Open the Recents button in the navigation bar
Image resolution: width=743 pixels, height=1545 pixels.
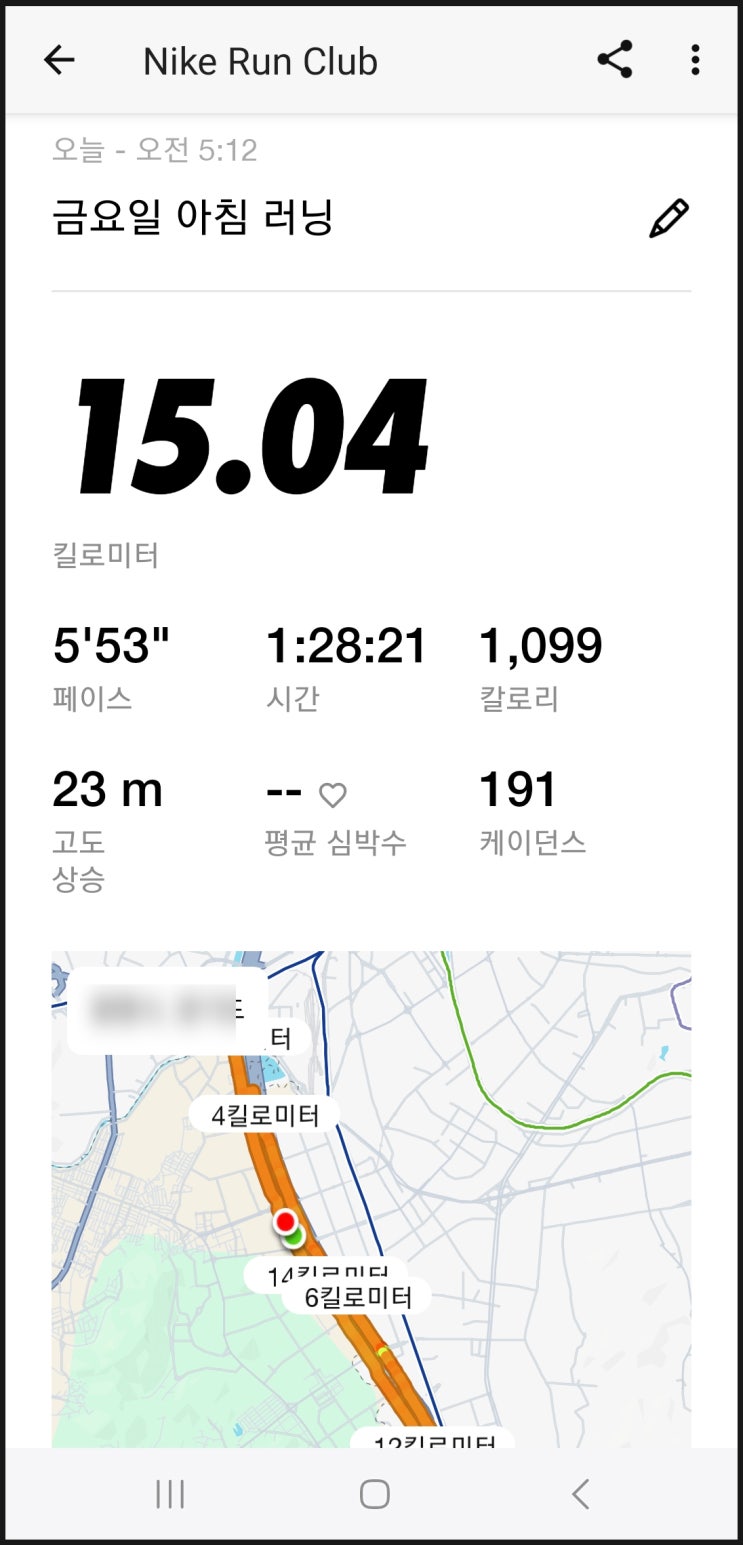pos(170,1494)
